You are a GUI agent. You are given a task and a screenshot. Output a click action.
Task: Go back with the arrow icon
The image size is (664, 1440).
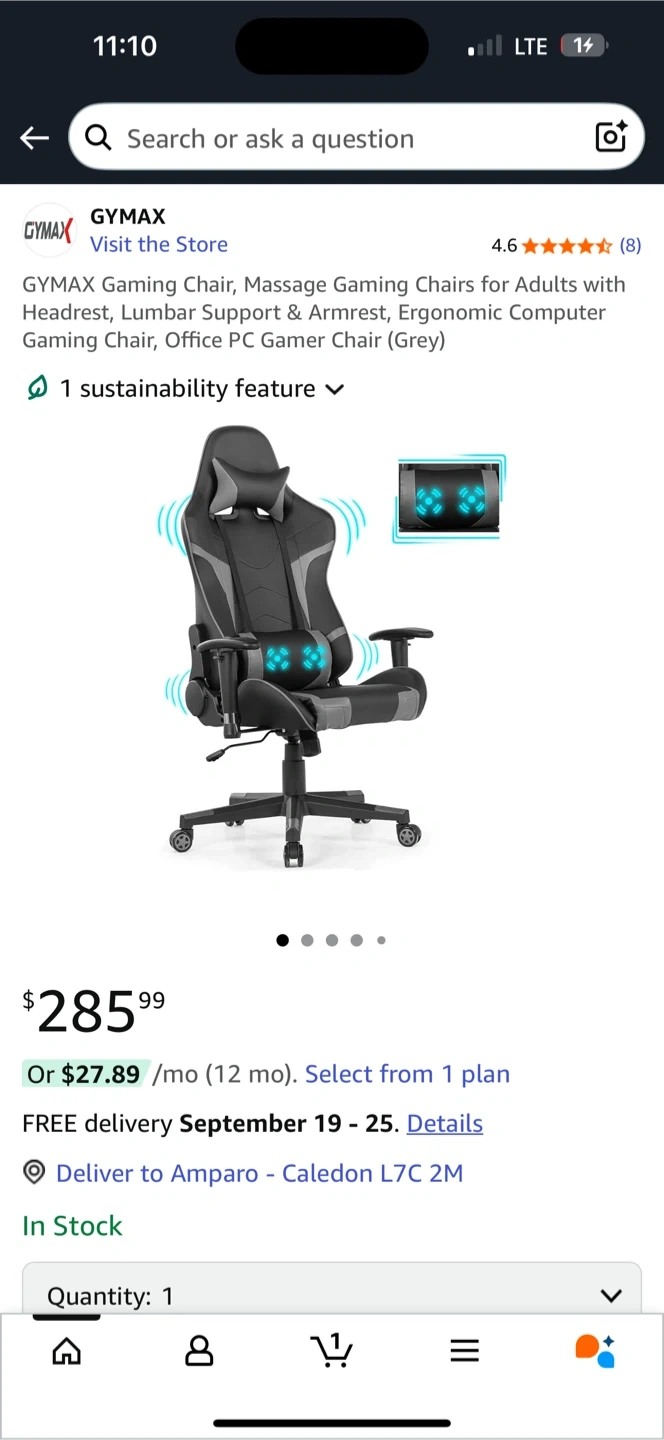click(35, 138)
